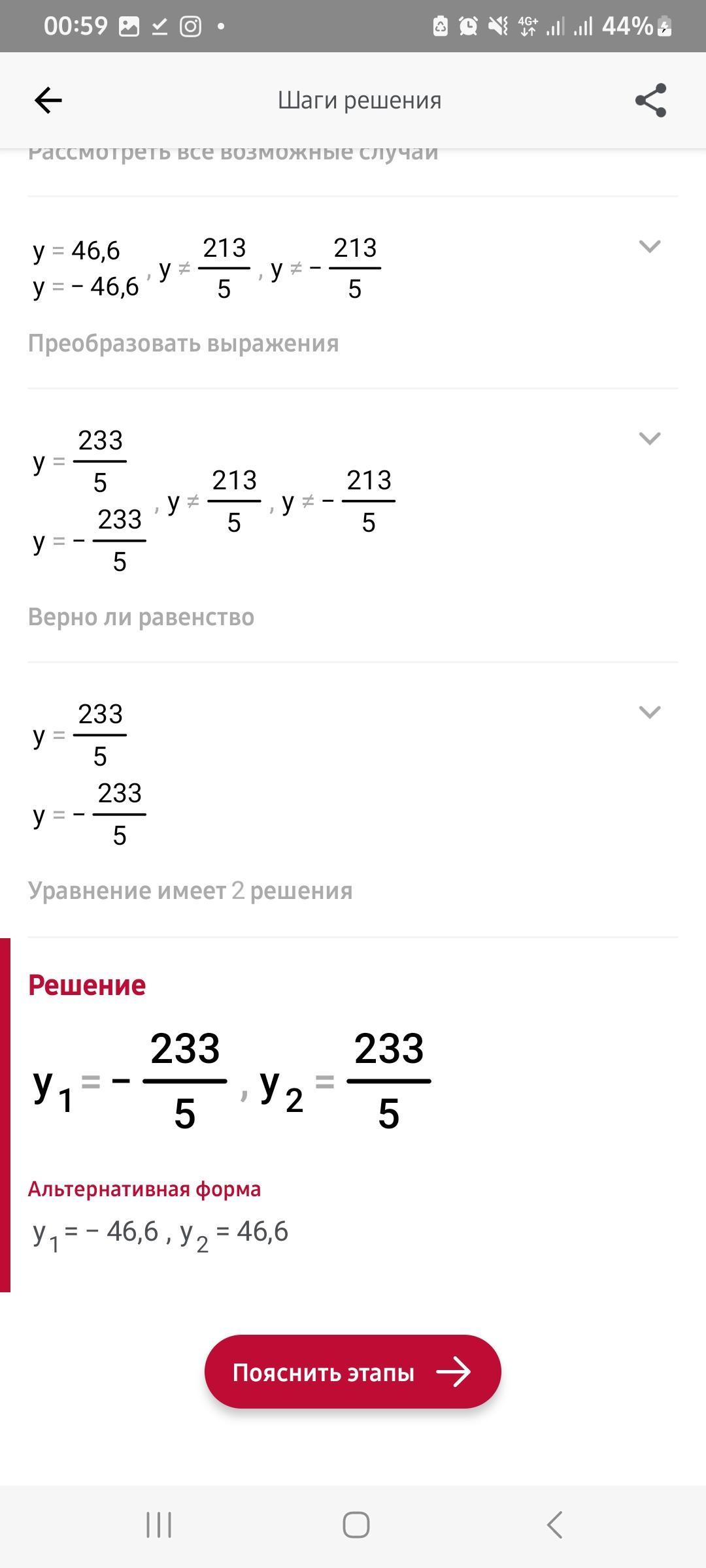
Task: Expand the step 'Верно ли равенство'
Action: point(649,438)
